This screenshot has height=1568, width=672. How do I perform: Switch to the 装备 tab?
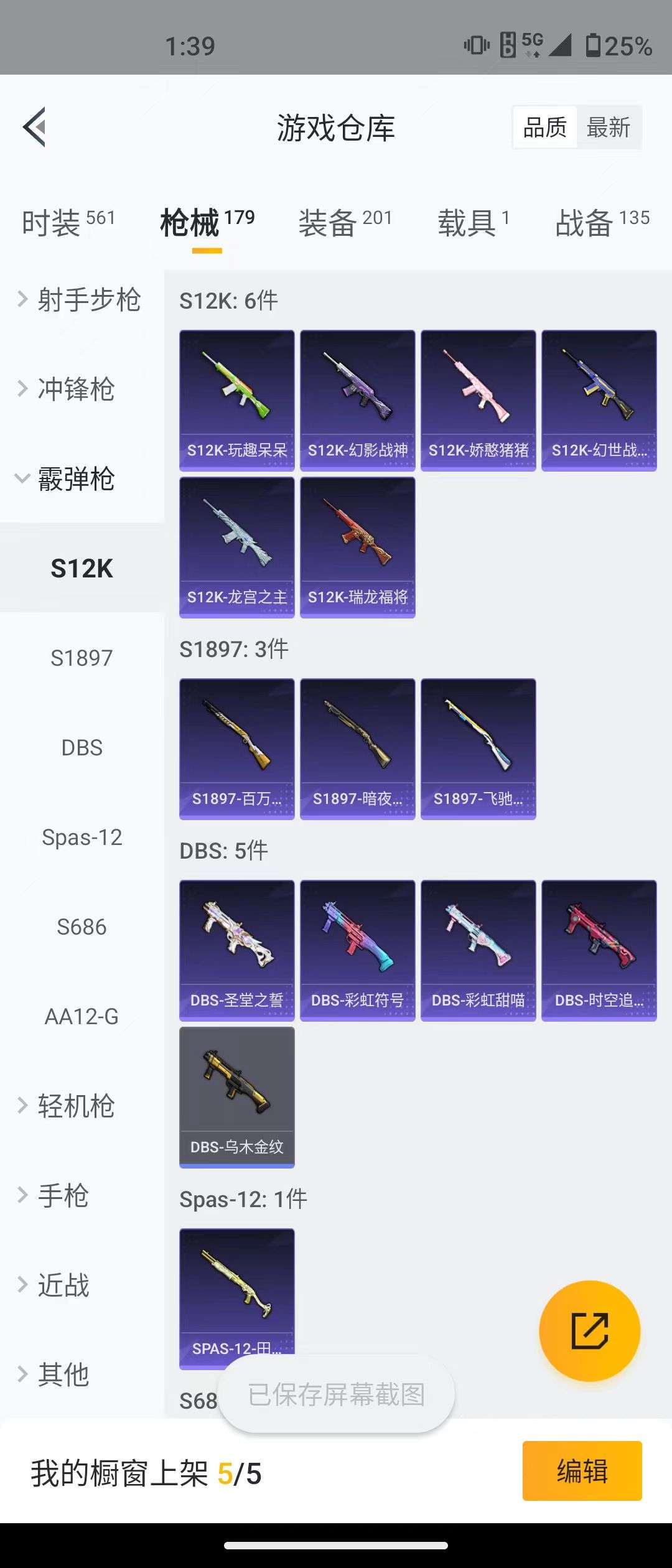point(345,222)
